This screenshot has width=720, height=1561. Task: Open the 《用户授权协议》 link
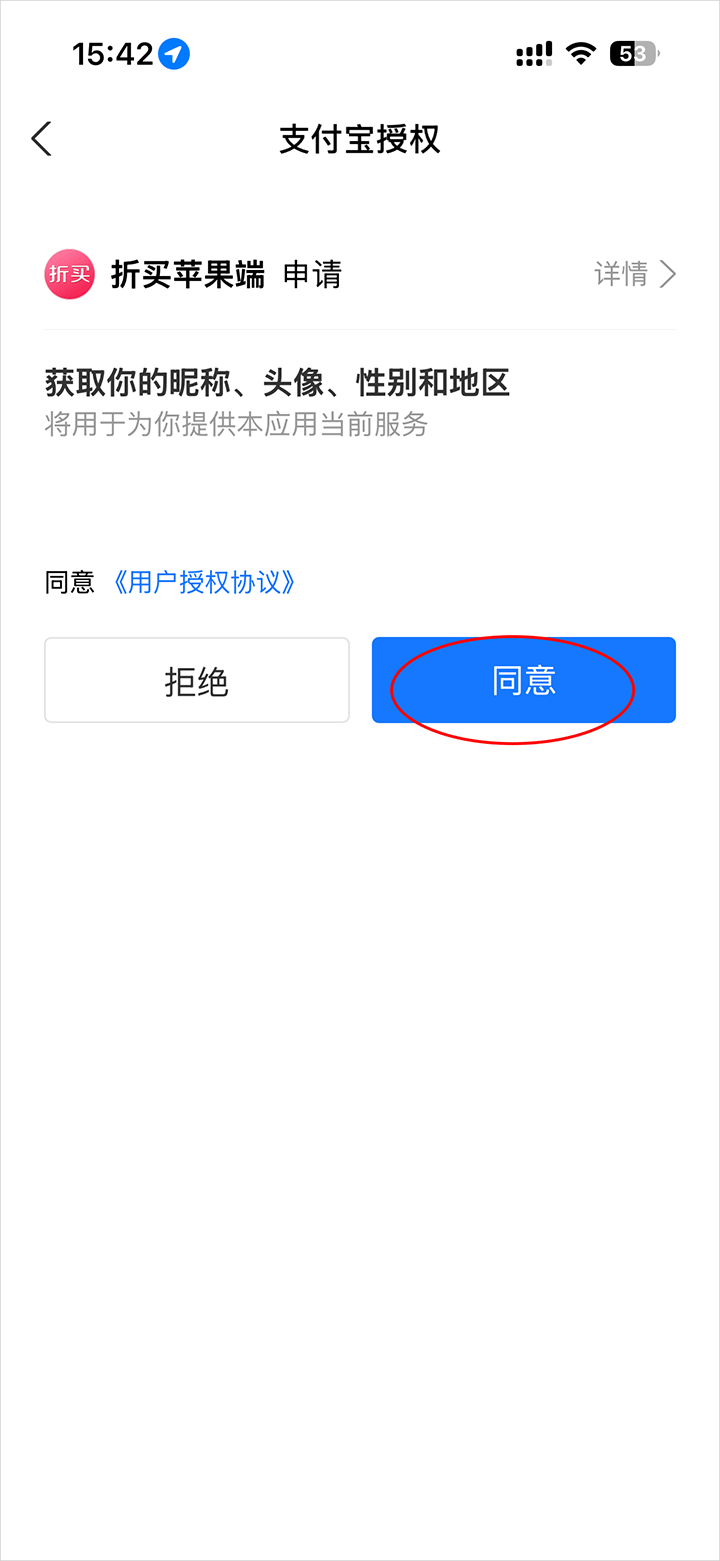coord(205,582)
